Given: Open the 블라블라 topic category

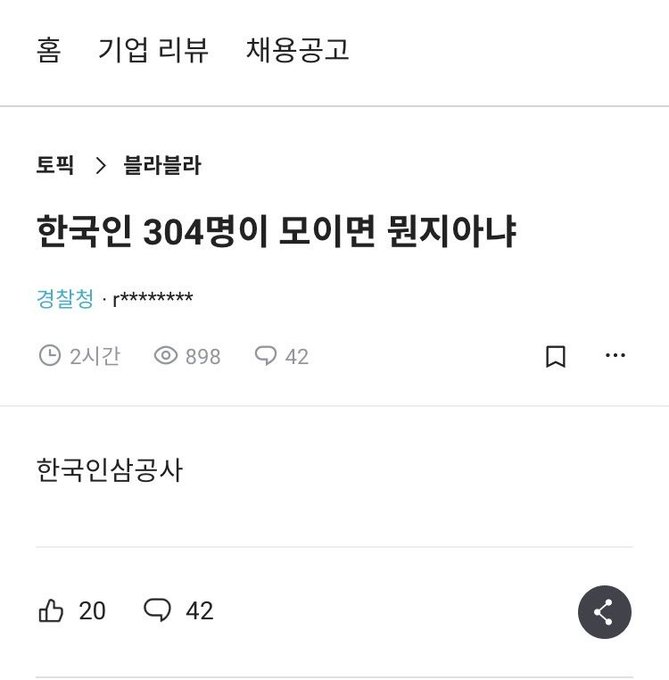Looking at the screenshot, I should pos(162,166).
